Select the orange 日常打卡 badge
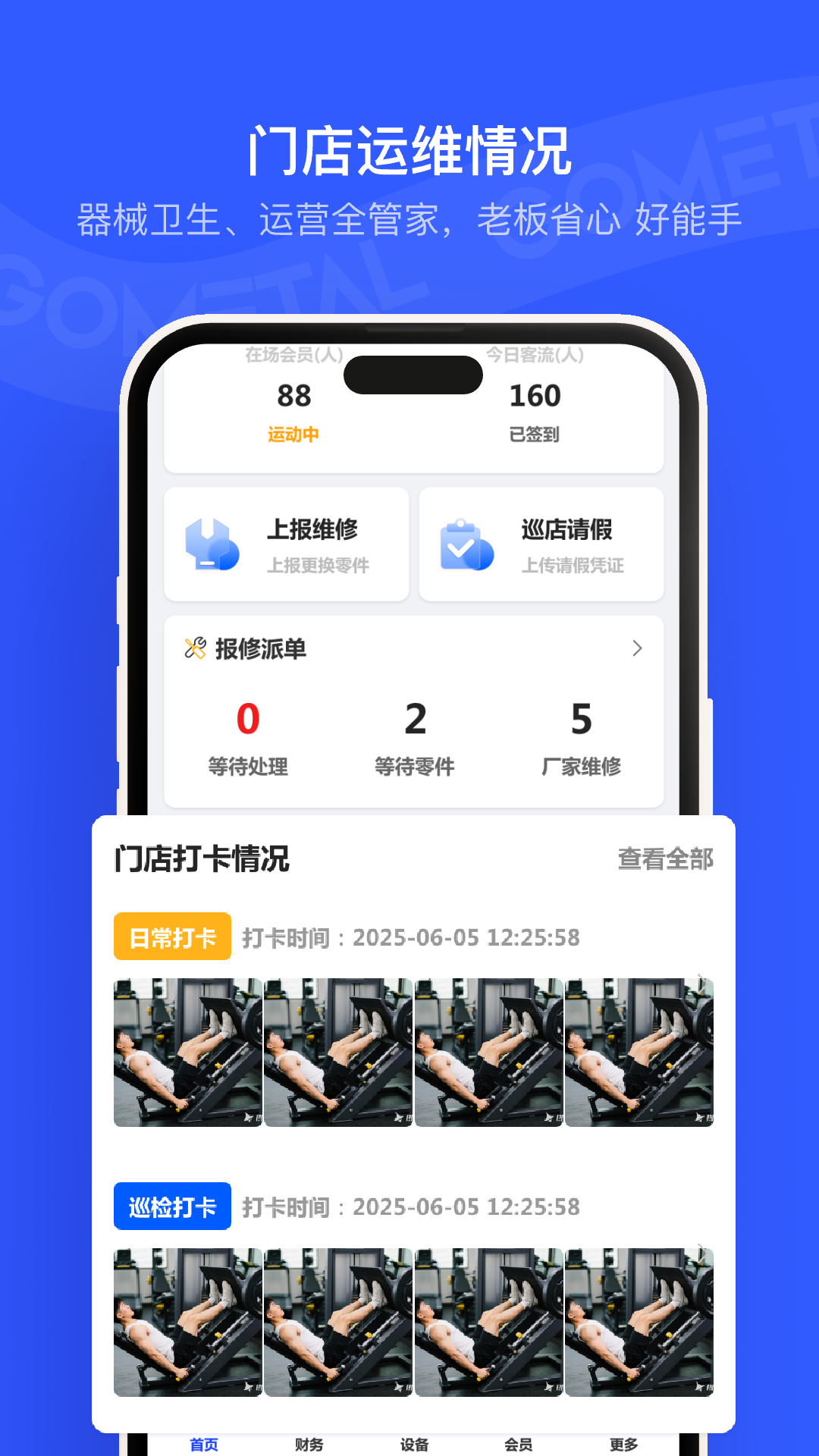 [171, 937]
